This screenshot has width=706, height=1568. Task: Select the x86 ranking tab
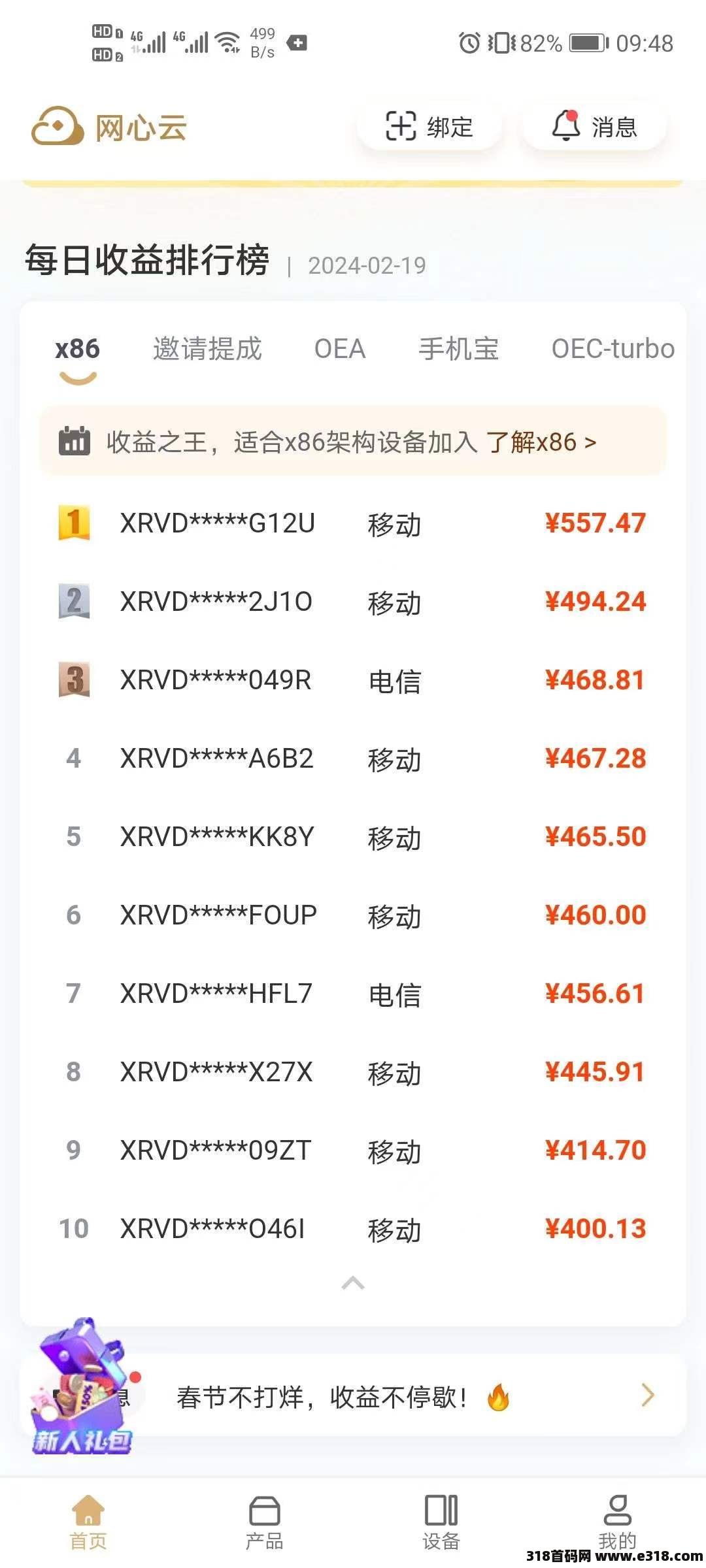(77, 349)
